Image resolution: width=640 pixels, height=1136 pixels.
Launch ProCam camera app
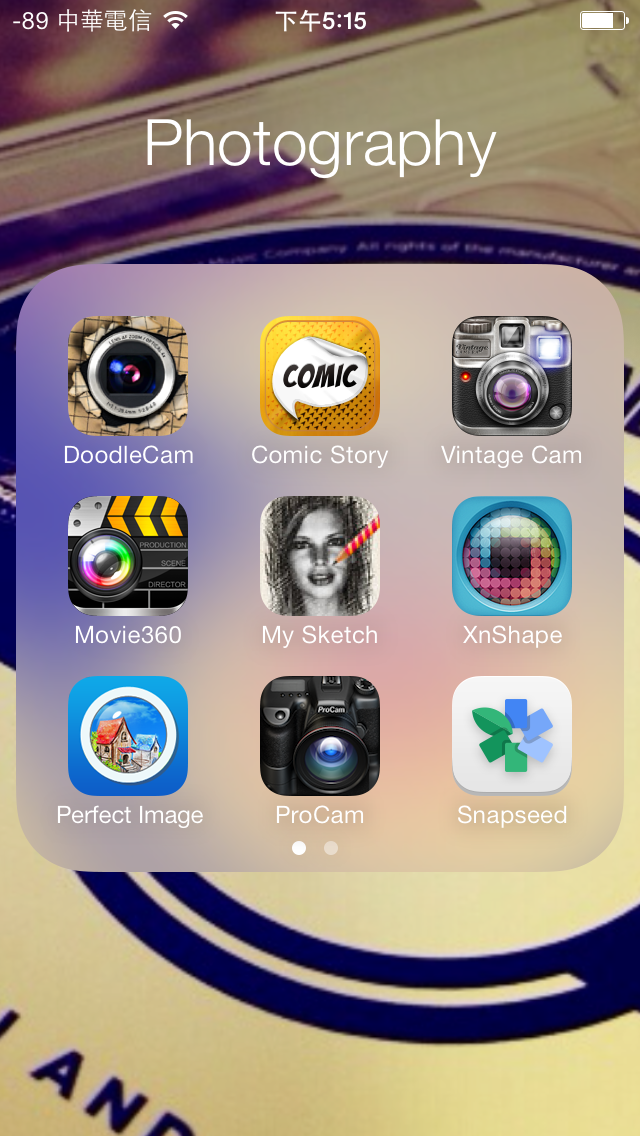(320, 736)
